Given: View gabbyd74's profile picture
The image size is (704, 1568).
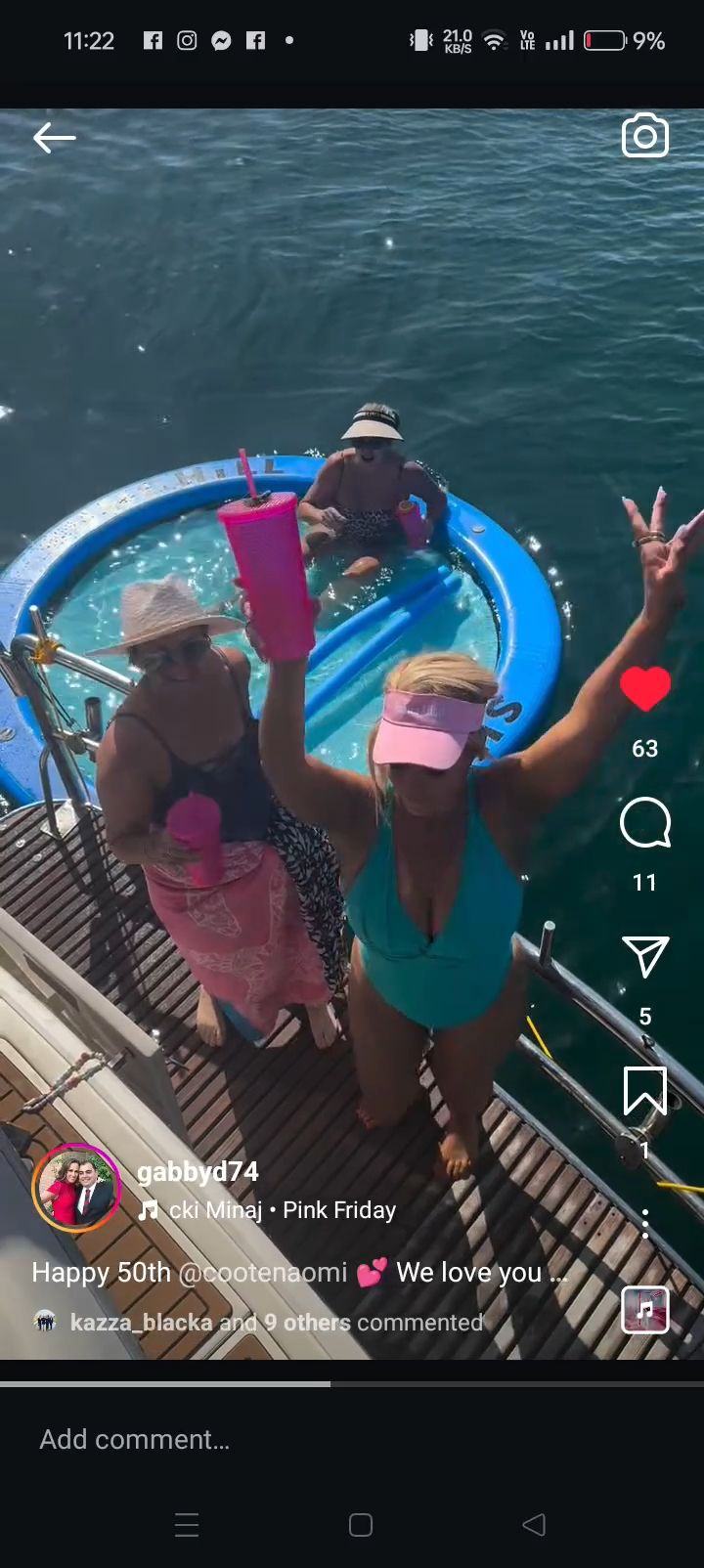Looking at the screenshot, I should (76, 1188).
